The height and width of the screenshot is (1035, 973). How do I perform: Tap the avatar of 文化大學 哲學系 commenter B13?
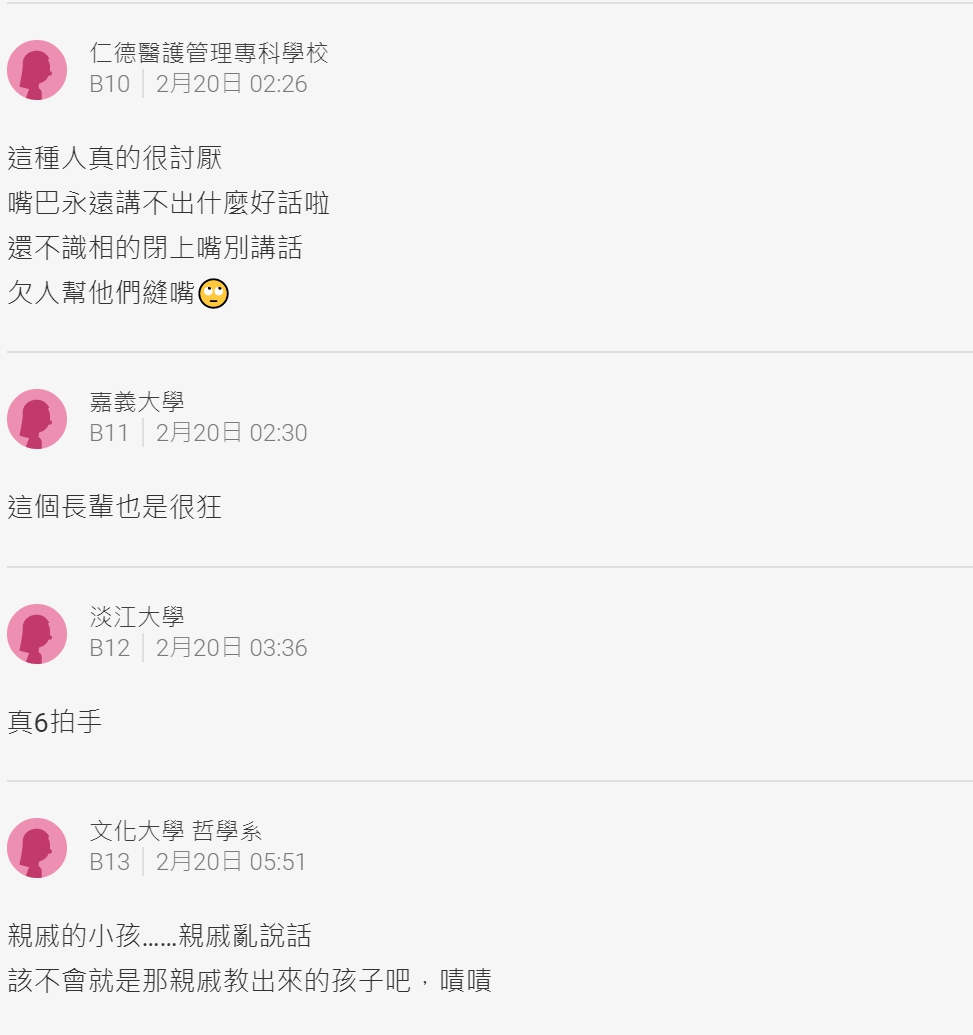(x=37, y=848)
